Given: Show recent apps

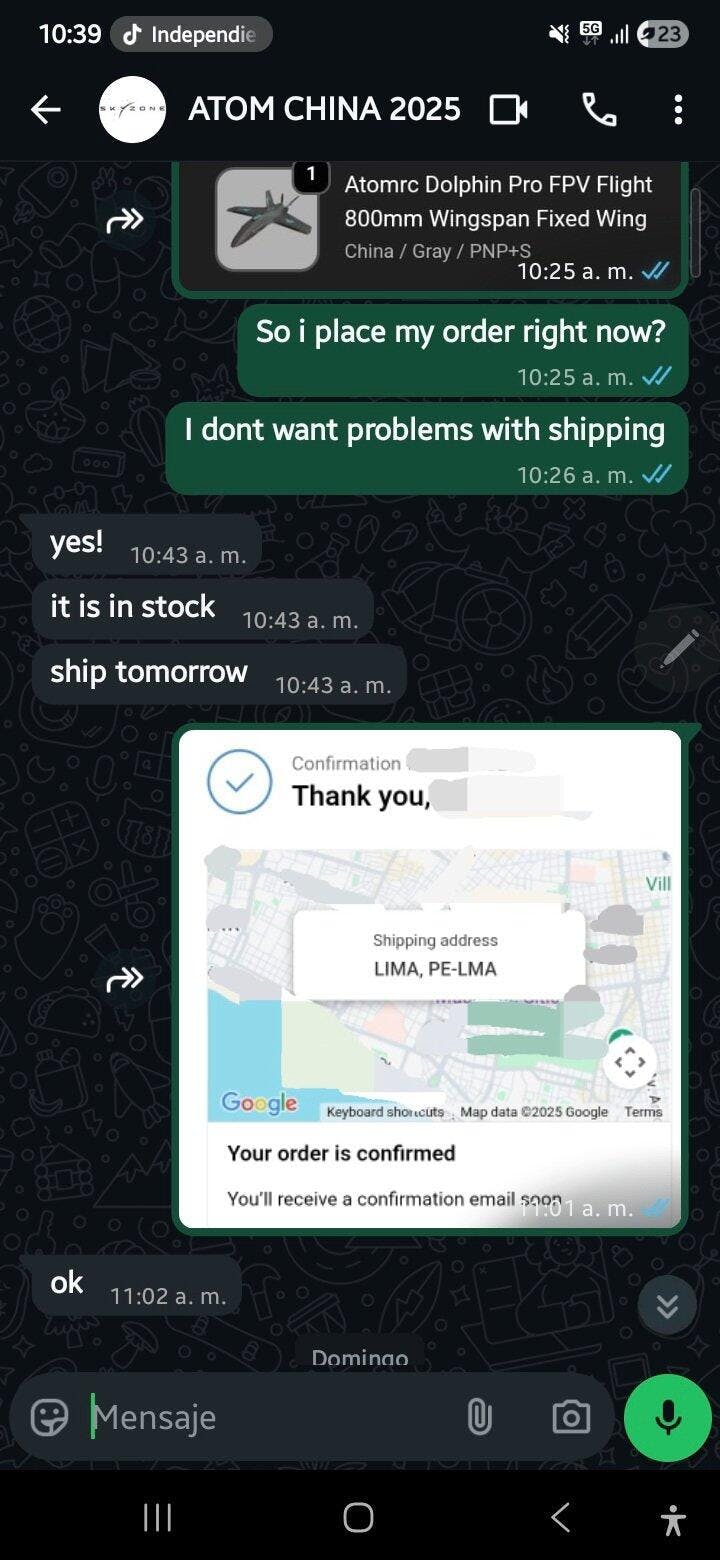Looking at the screenshot, I should pos(157,1517).
